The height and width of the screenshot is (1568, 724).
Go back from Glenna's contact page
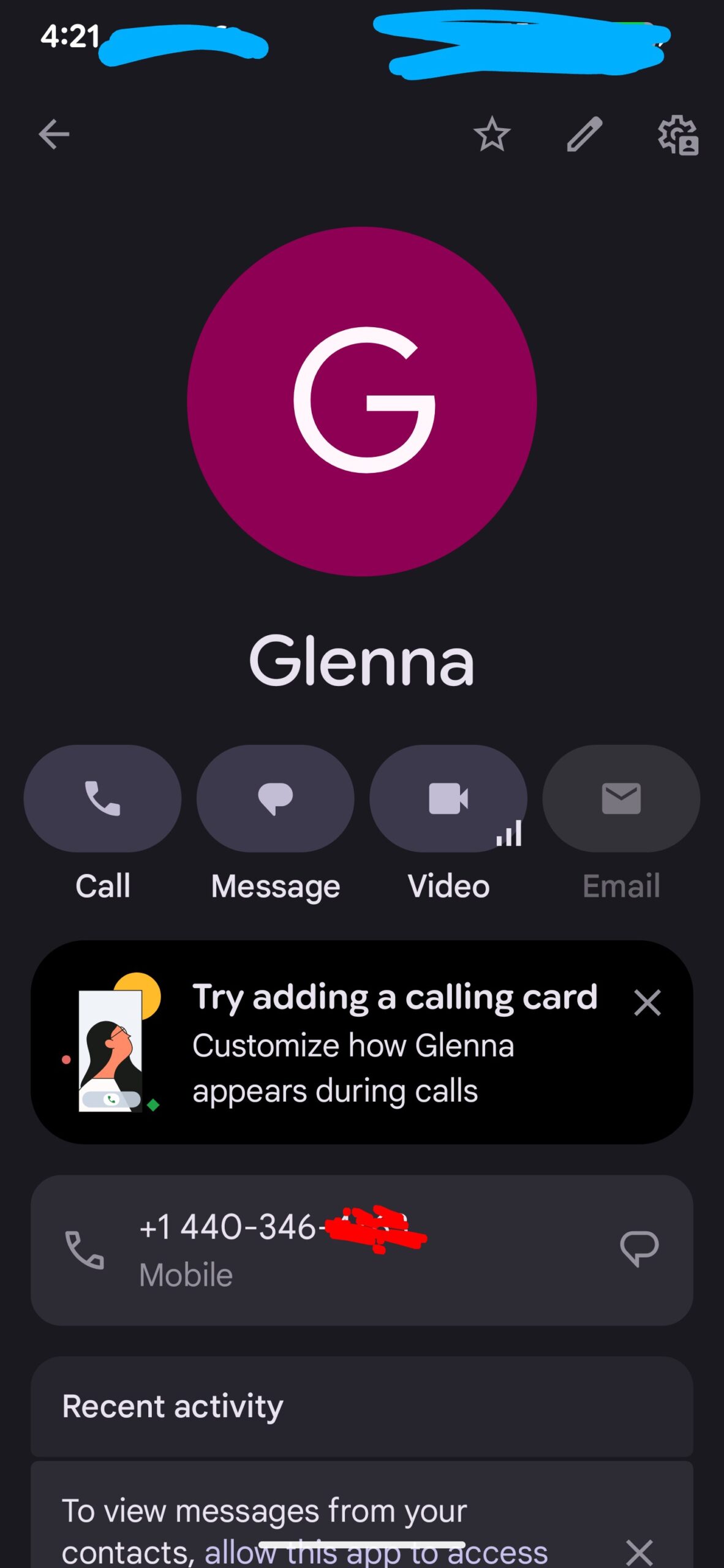54,134
